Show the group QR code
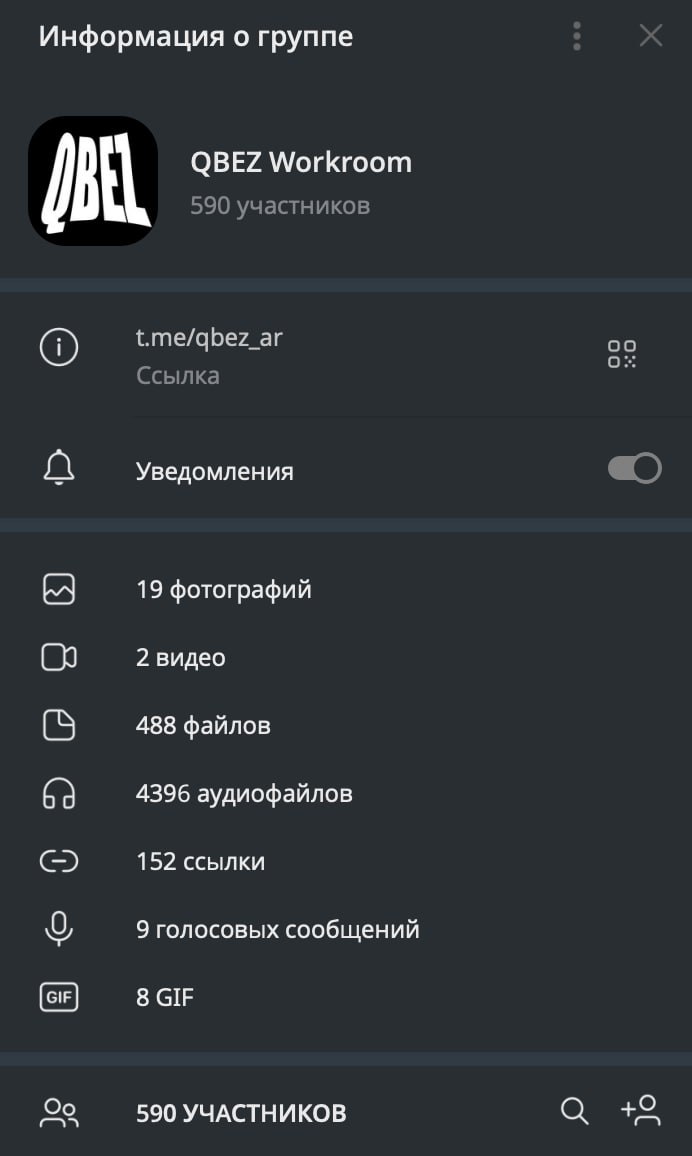This screenshot has height=1156, width=692. 622,354
